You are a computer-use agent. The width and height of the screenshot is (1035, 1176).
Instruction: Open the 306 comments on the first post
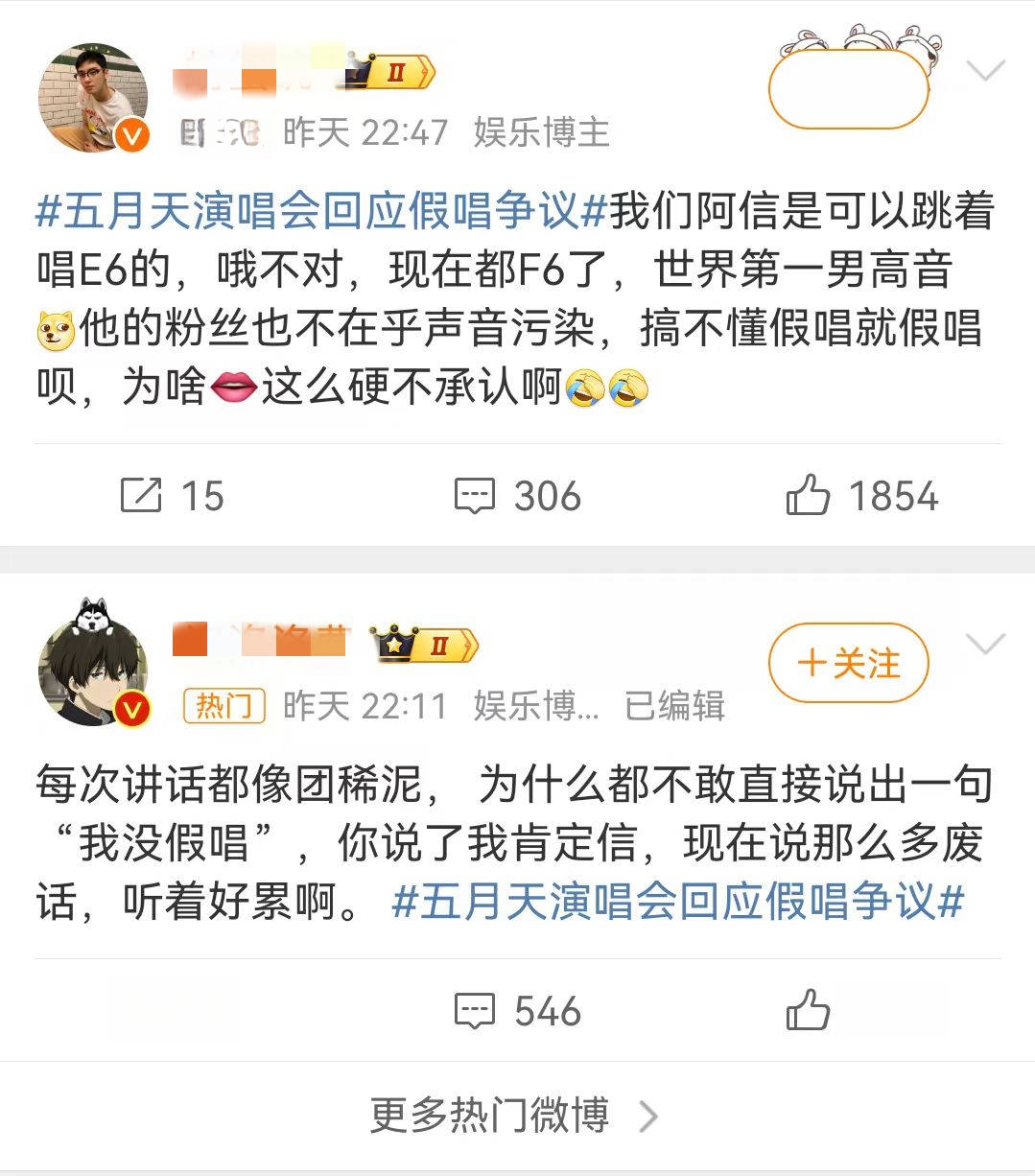point(517,496)
